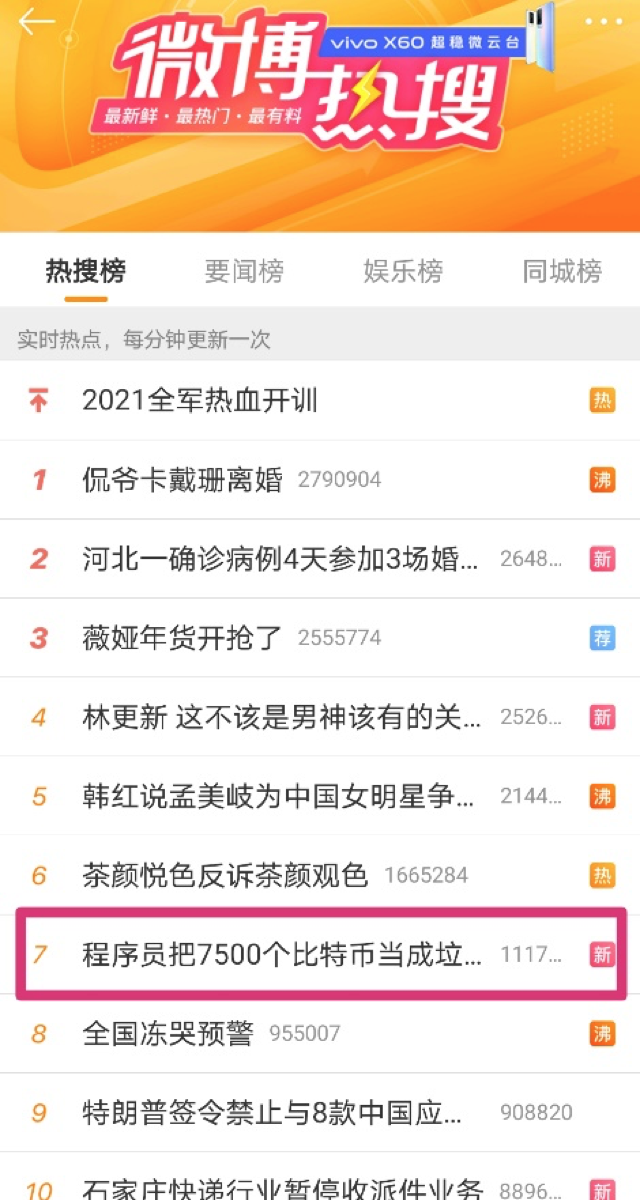
Task: Select the 热搜榜 tab
Action: [x=86, y=271]
